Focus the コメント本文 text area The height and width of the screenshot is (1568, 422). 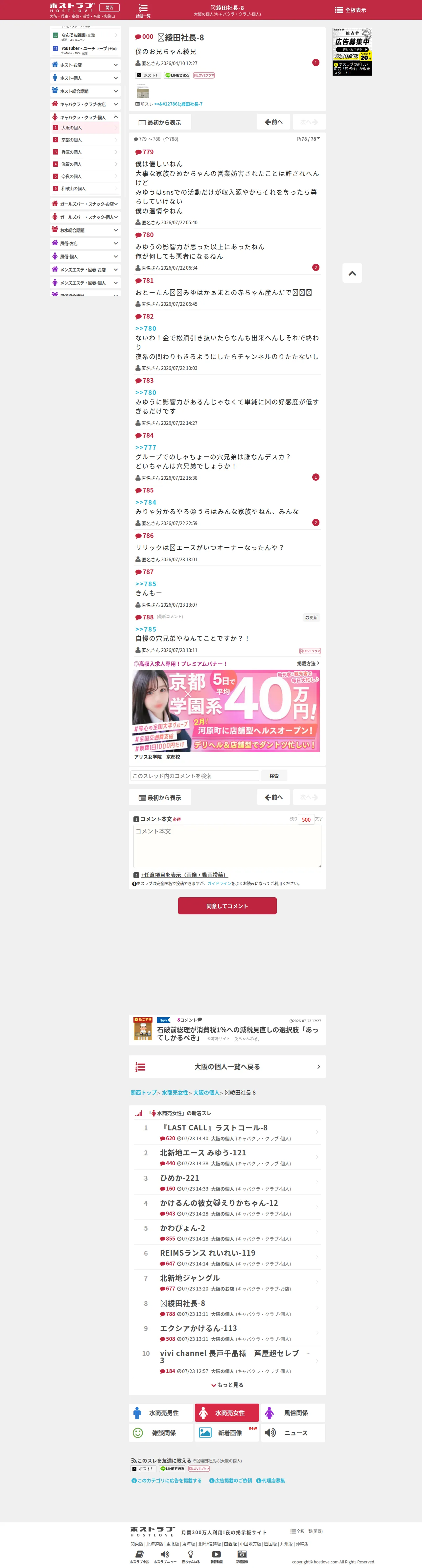227,846
